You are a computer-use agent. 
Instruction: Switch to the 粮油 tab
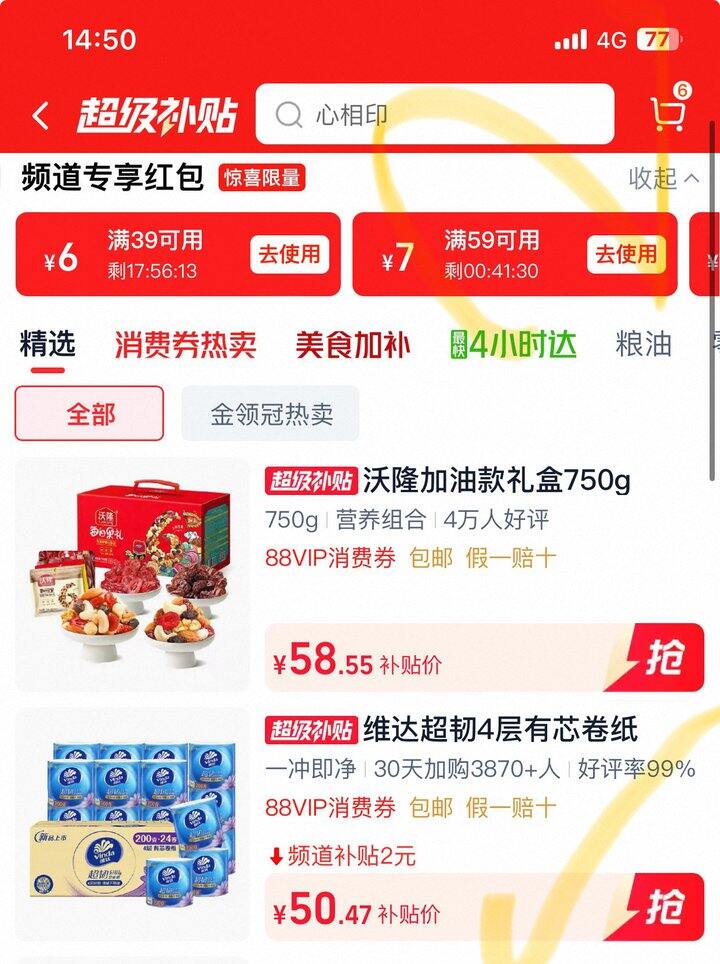tap(643, 345)
